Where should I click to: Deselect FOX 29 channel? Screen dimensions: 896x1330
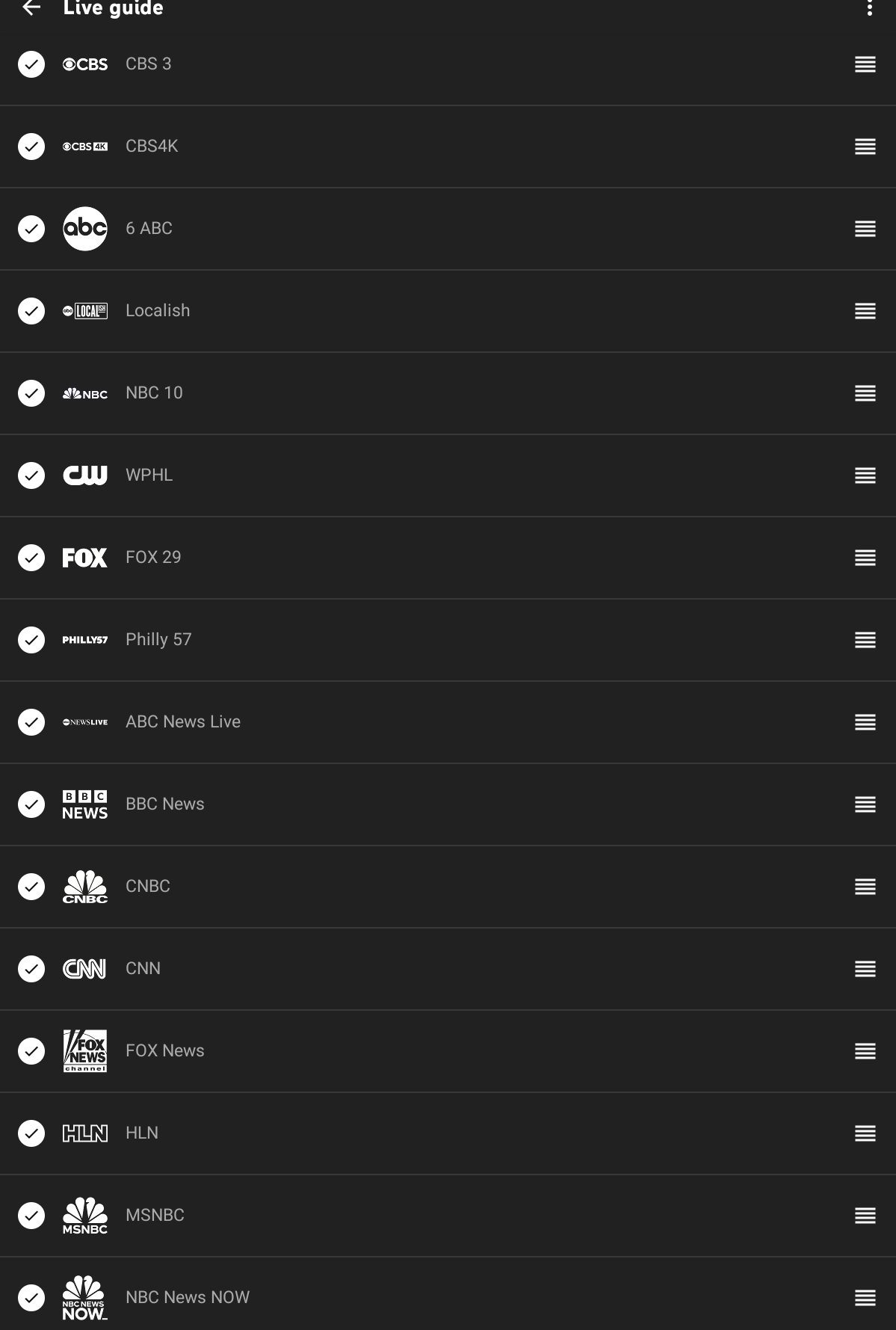pos(31,558)
